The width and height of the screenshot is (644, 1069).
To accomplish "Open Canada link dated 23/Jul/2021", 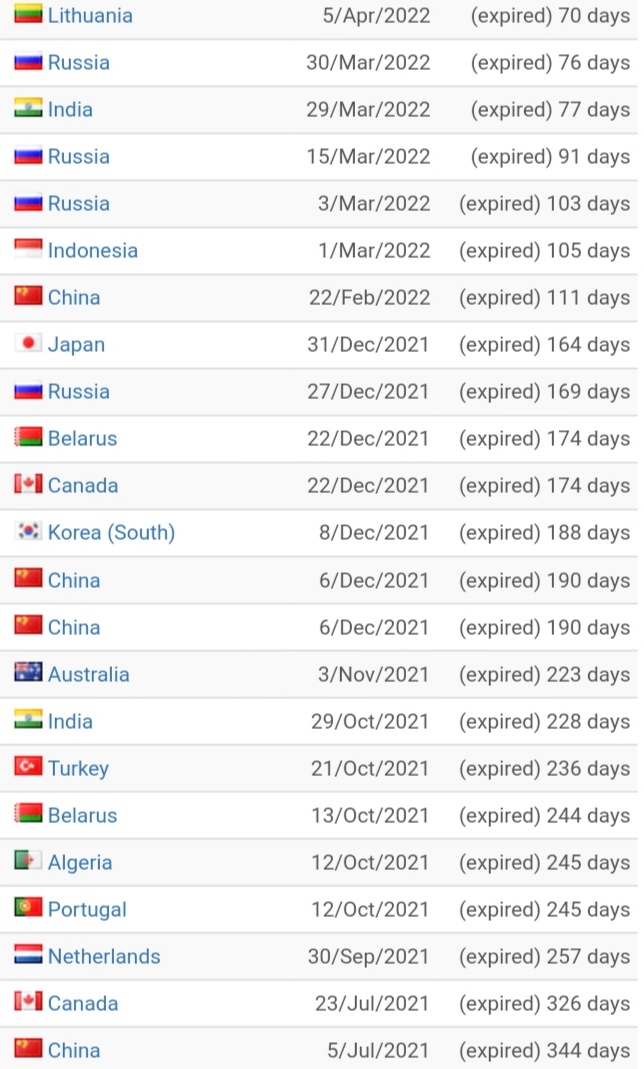I will click(x=83, y=1004).
